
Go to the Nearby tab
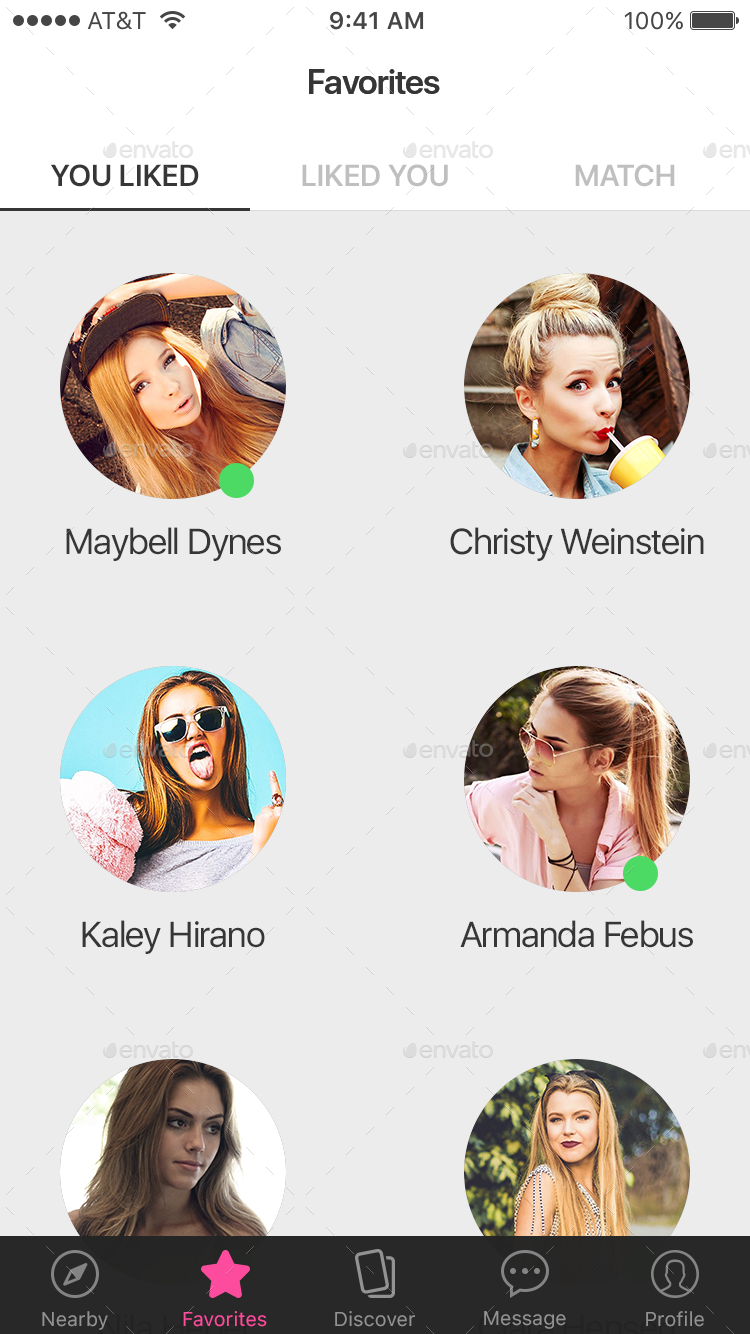tap(75, 1287)
